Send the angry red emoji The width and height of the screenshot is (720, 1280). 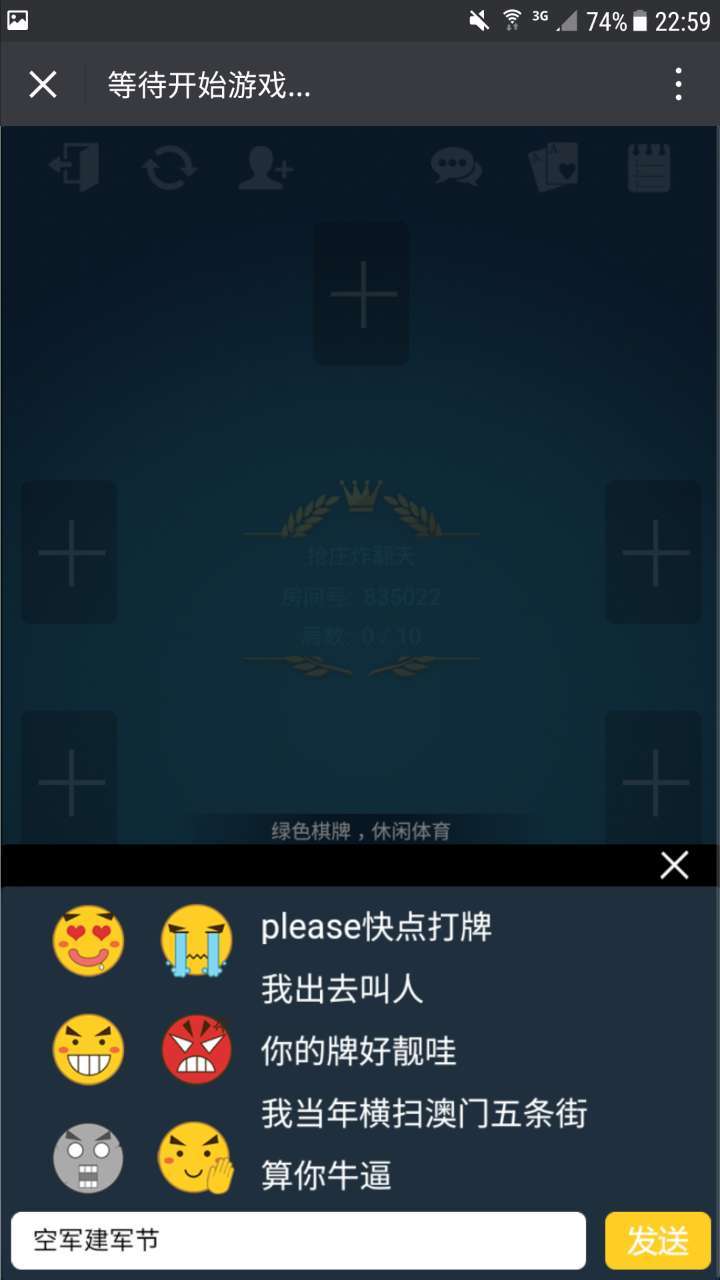pos(197,1050)
